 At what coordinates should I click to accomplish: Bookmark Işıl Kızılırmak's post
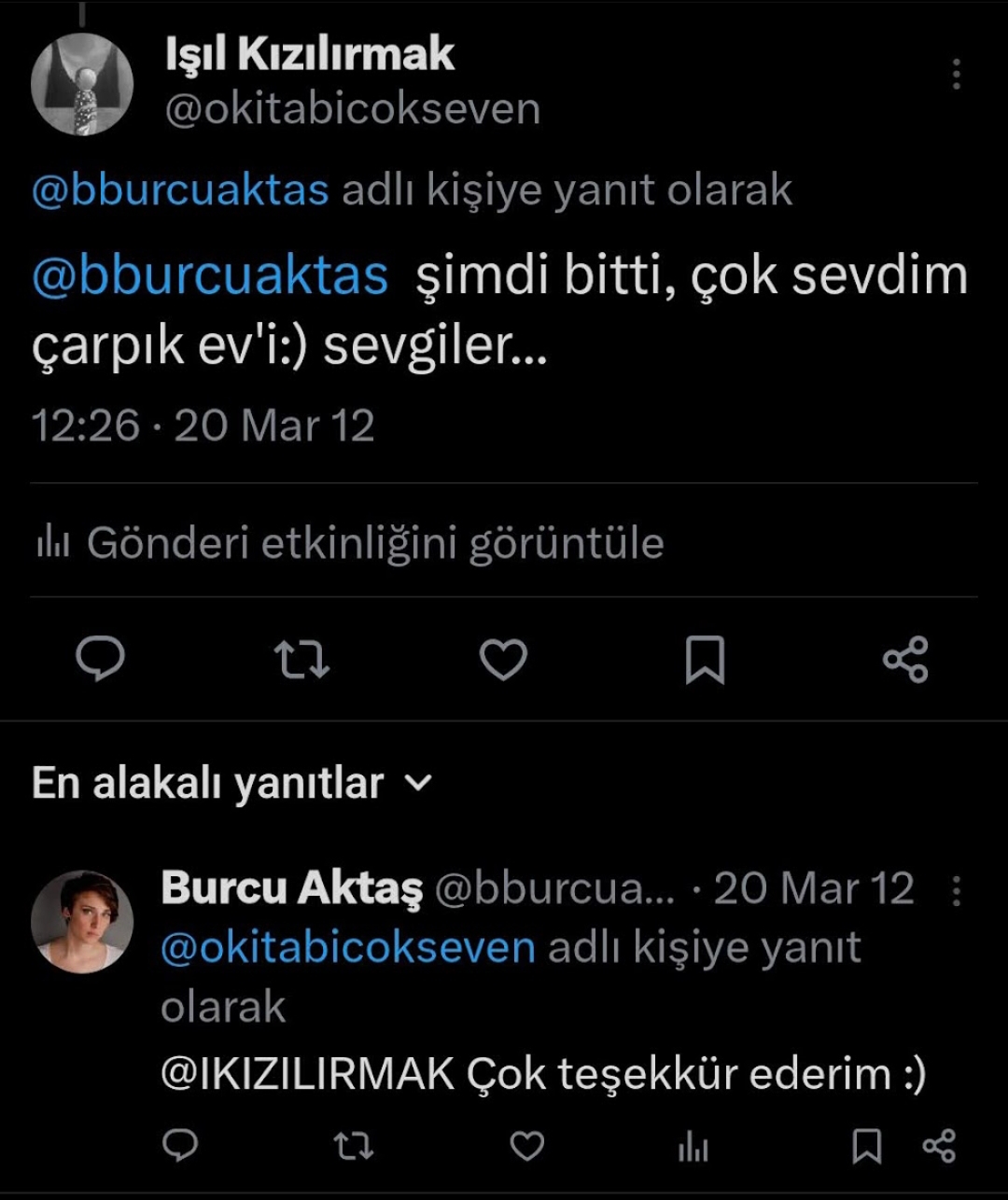tap(705, 660)
